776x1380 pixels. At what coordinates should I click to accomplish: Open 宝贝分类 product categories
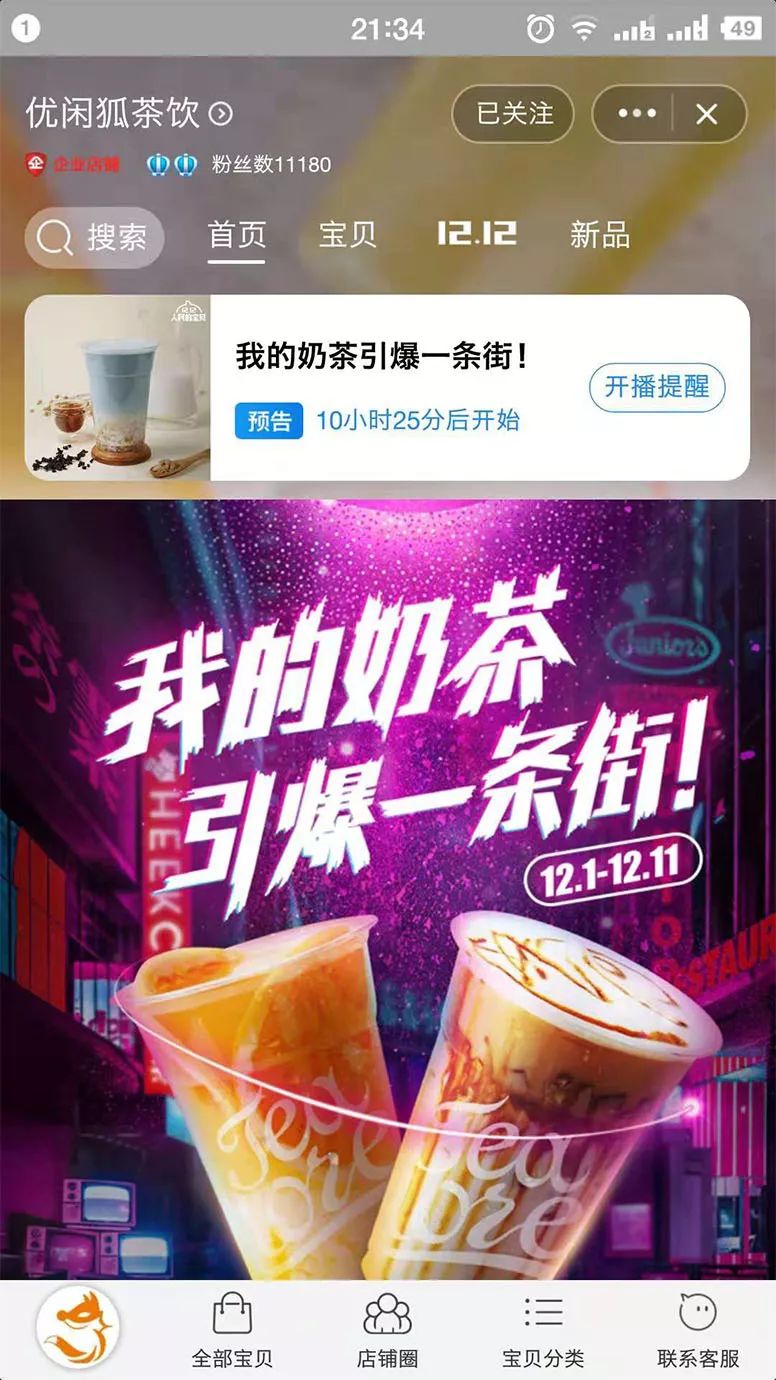[543, 1332]
